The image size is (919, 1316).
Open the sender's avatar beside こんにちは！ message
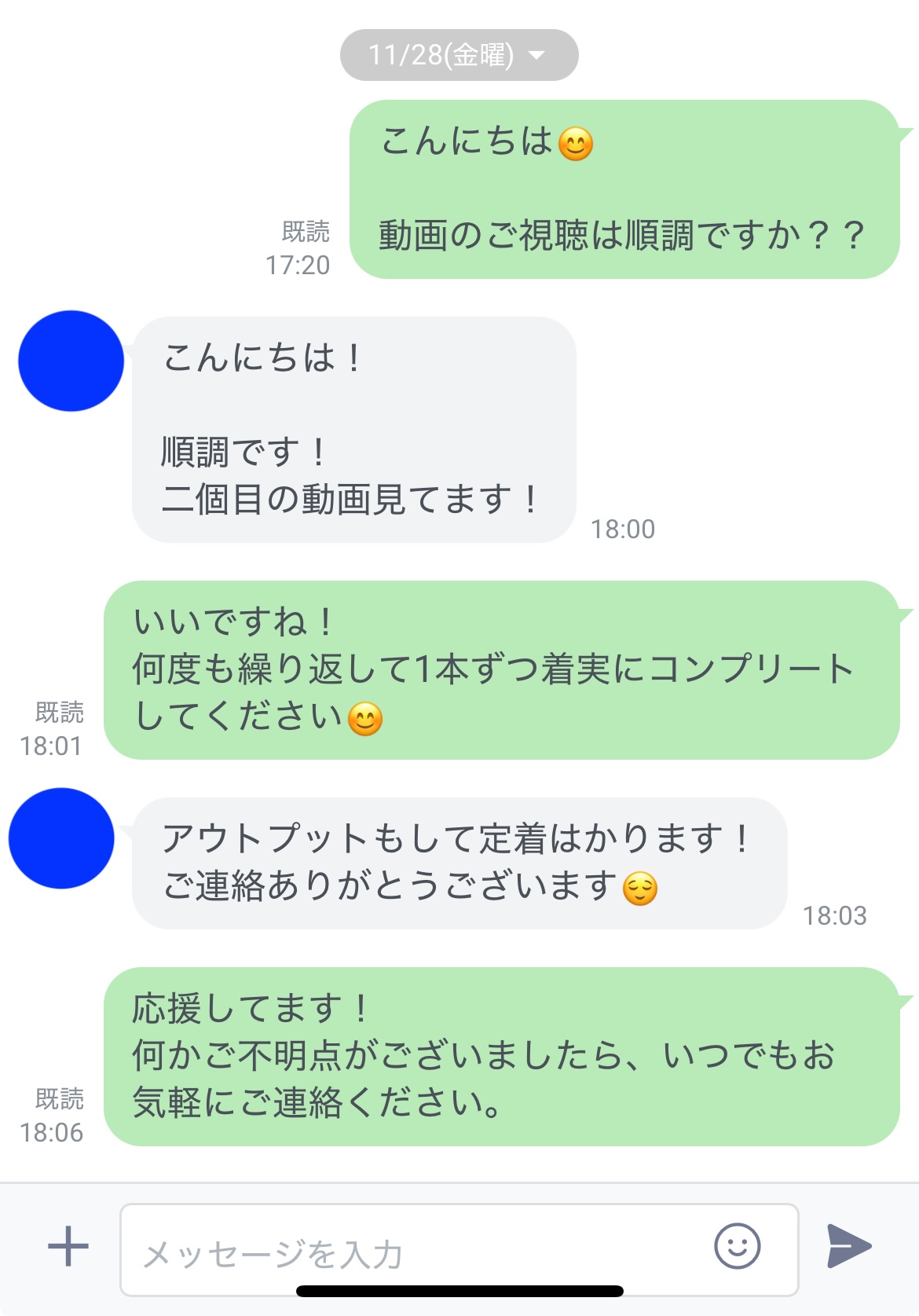click(x=71, y=361)
